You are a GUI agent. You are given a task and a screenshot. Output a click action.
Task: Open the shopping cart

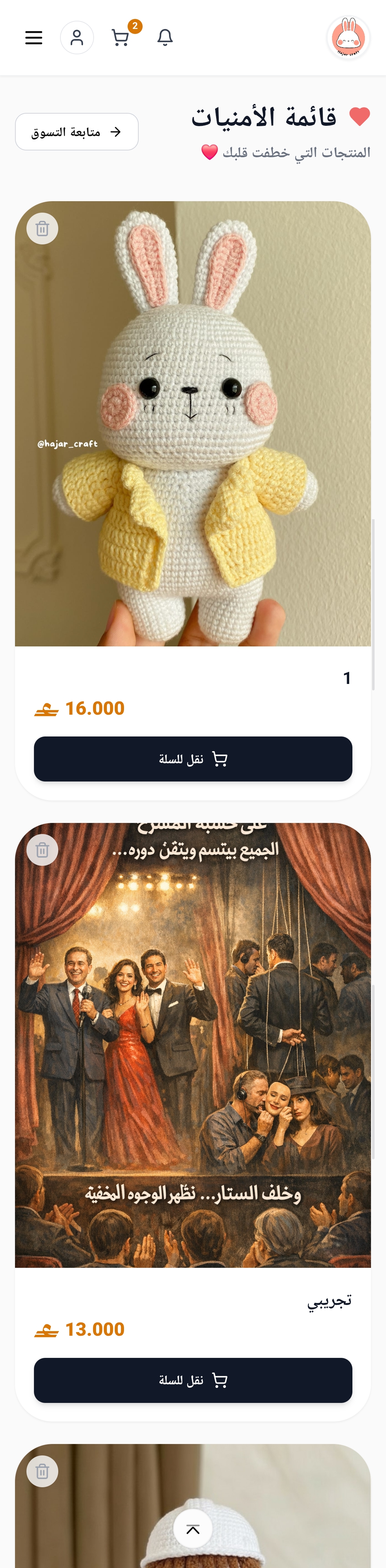tap(120, 38)
